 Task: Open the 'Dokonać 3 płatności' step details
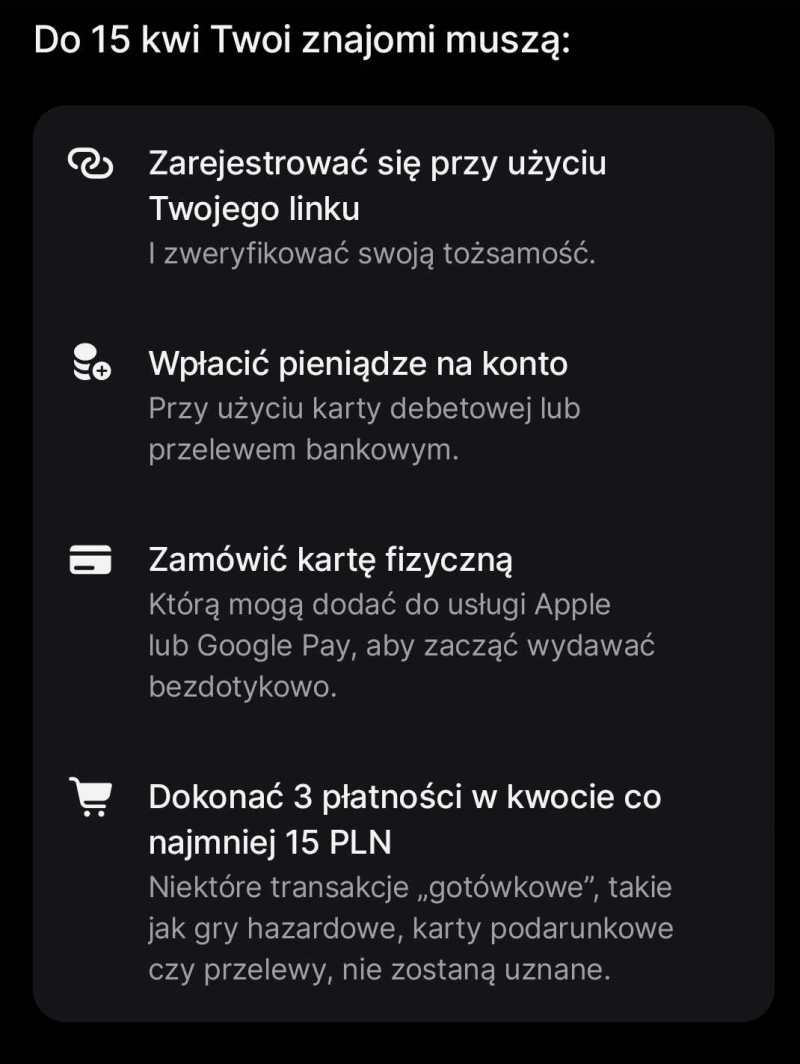[405, 818]
